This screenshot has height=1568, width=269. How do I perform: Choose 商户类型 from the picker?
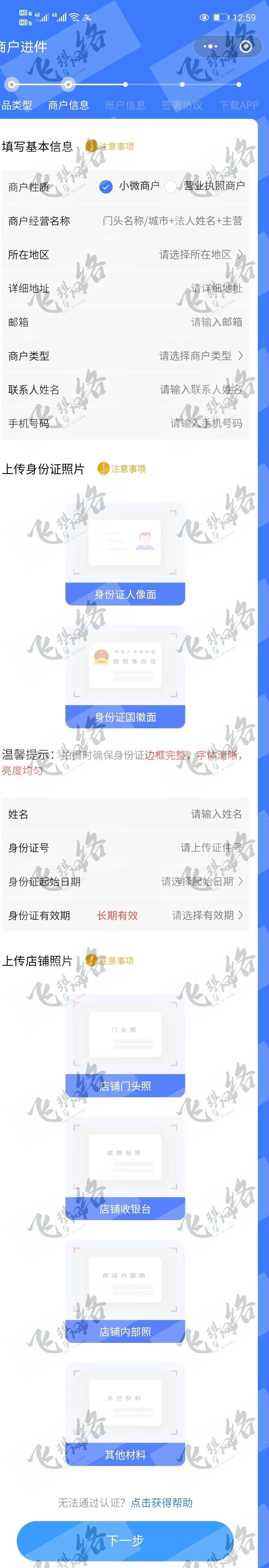tap(200, 356)
